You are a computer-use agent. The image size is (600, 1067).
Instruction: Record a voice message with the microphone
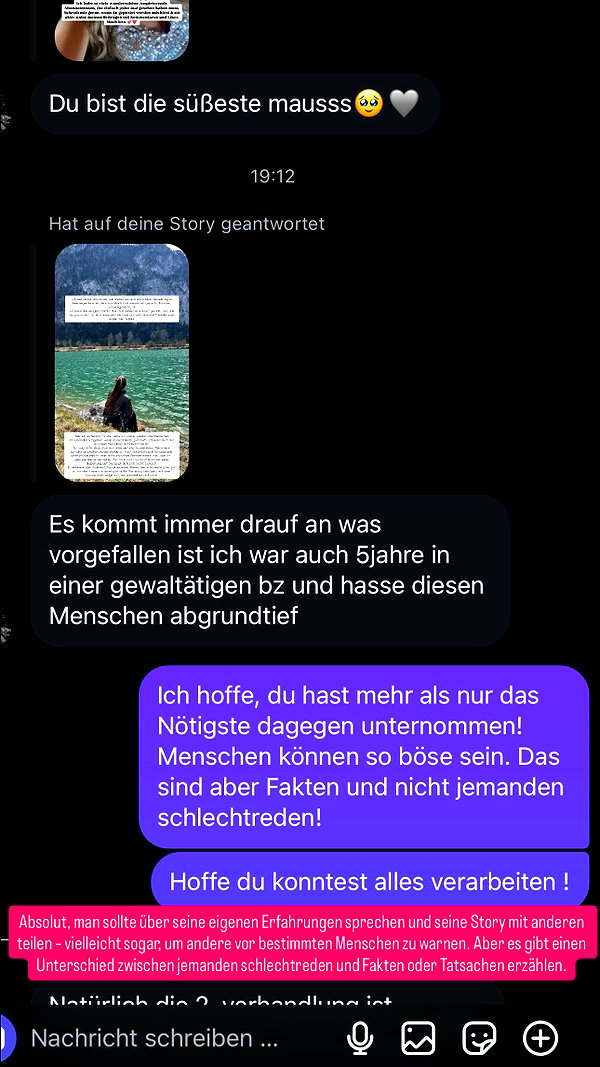click(360, 1038)
